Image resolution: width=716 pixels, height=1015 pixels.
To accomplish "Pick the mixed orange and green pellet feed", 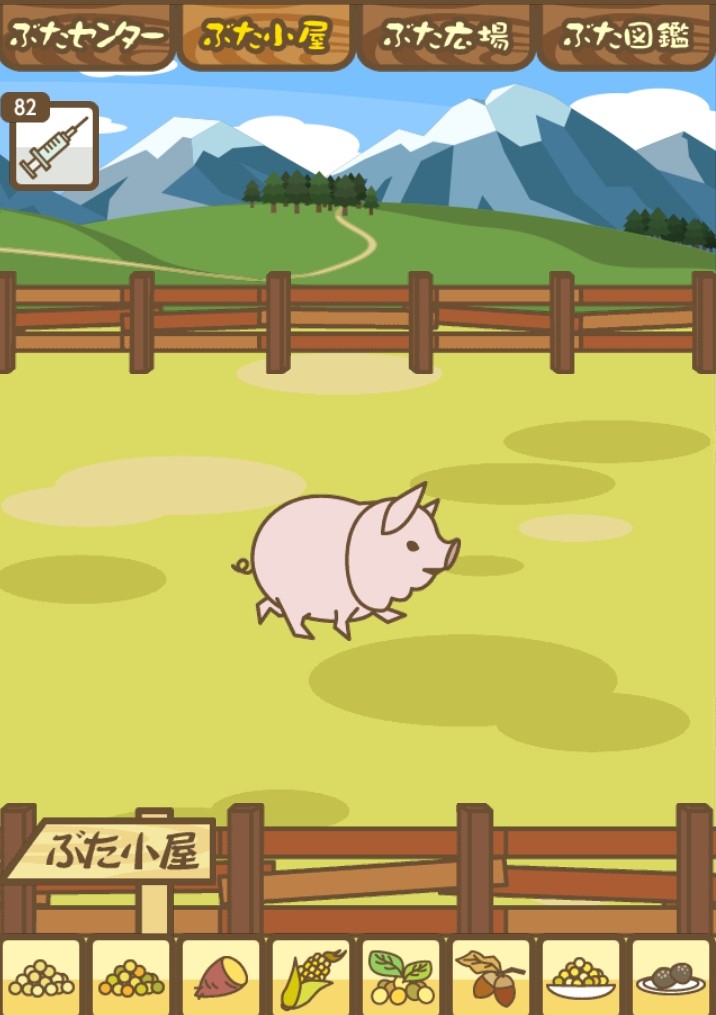I will click(131, 975).
